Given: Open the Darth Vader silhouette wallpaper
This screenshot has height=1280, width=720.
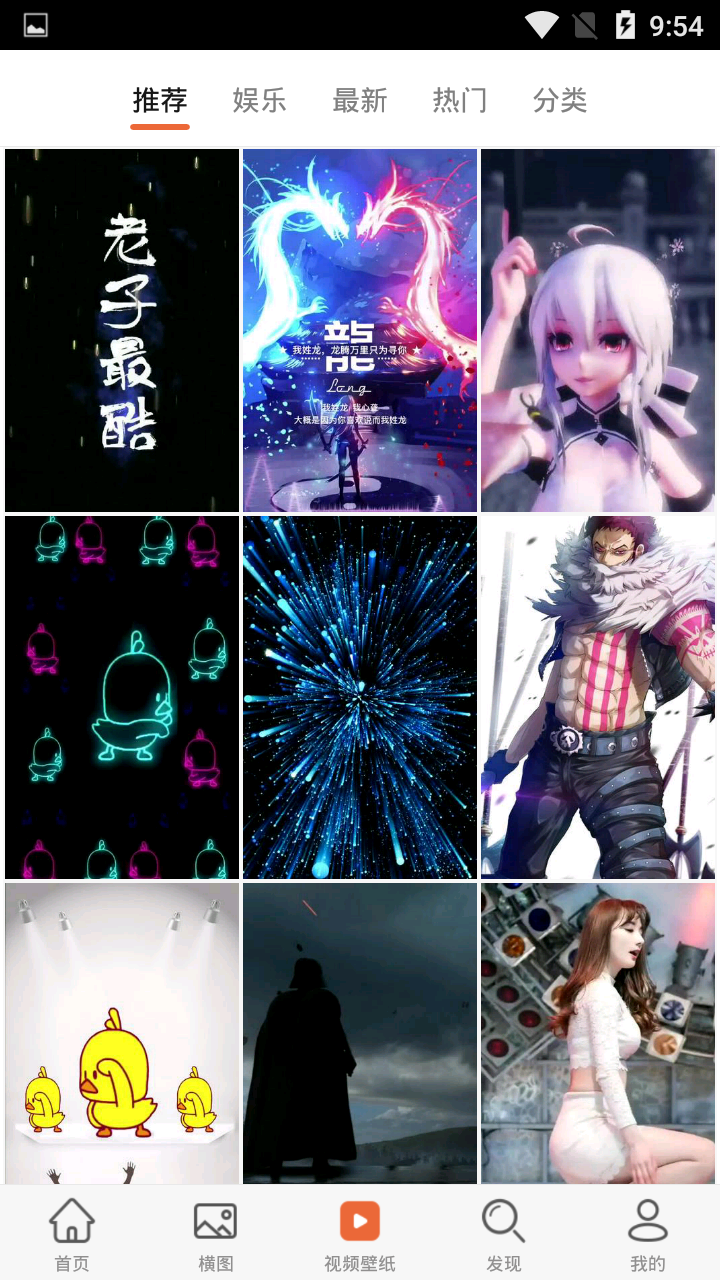Looking at the screenshot, I should (359, 1035).
